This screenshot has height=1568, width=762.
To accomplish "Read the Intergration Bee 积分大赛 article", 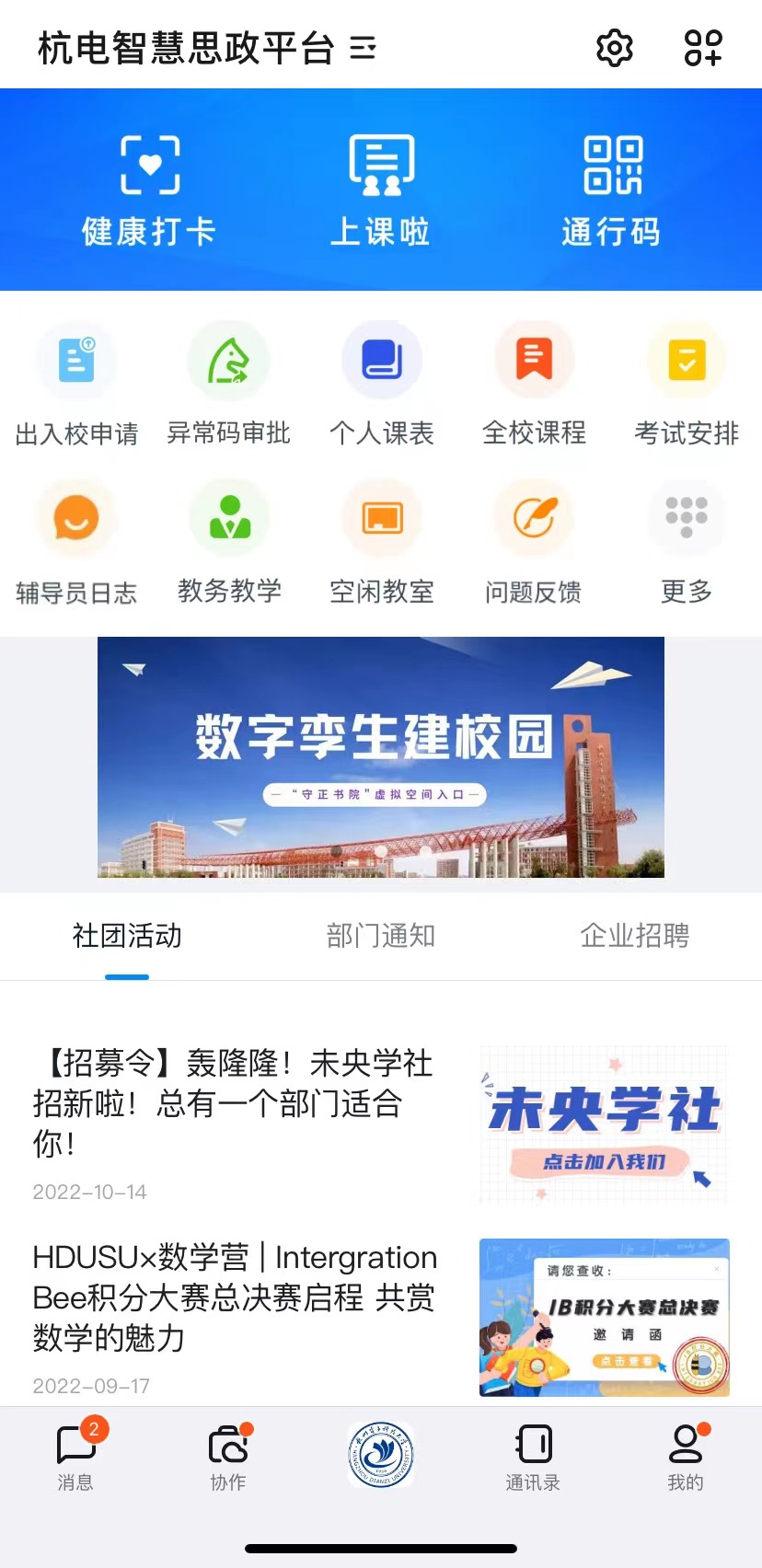I will [235, 1297].
